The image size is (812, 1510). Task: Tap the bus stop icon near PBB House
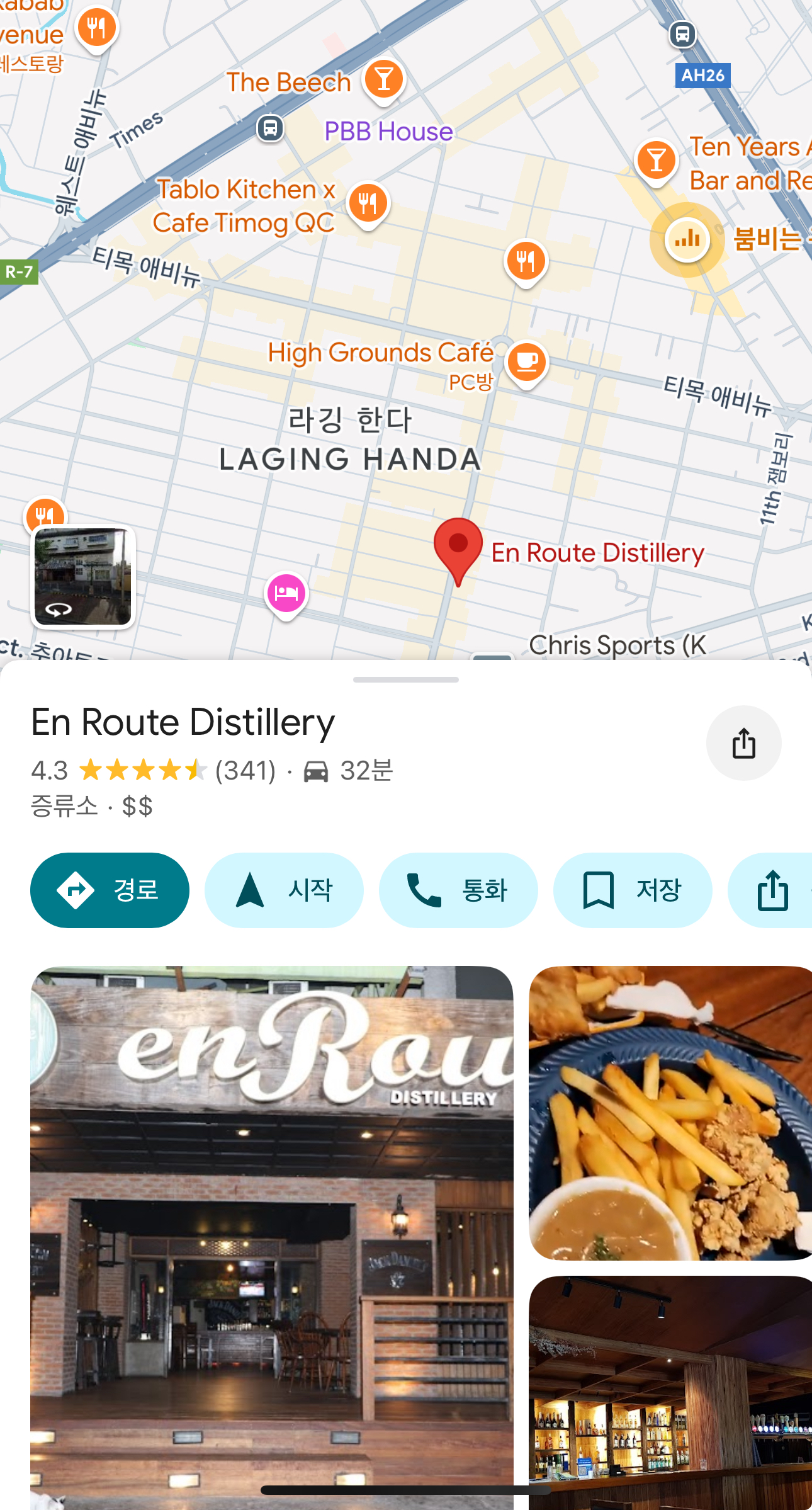point(271,128)
